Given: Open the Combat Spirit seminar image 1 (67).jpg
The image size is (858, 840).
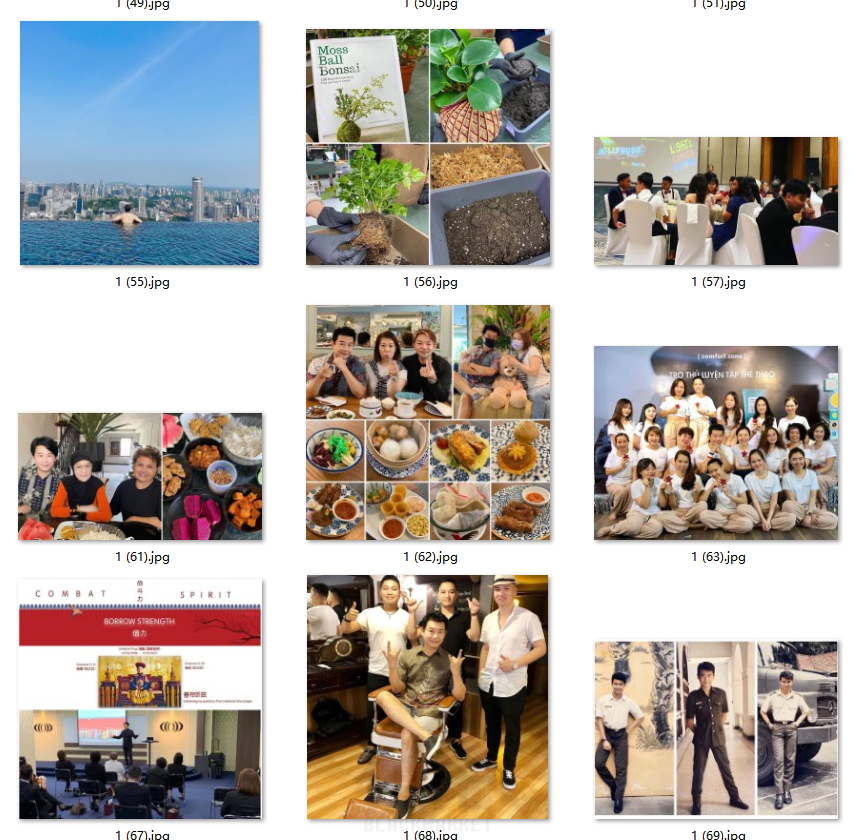Looking at the screenshot, I should (140, 699).
